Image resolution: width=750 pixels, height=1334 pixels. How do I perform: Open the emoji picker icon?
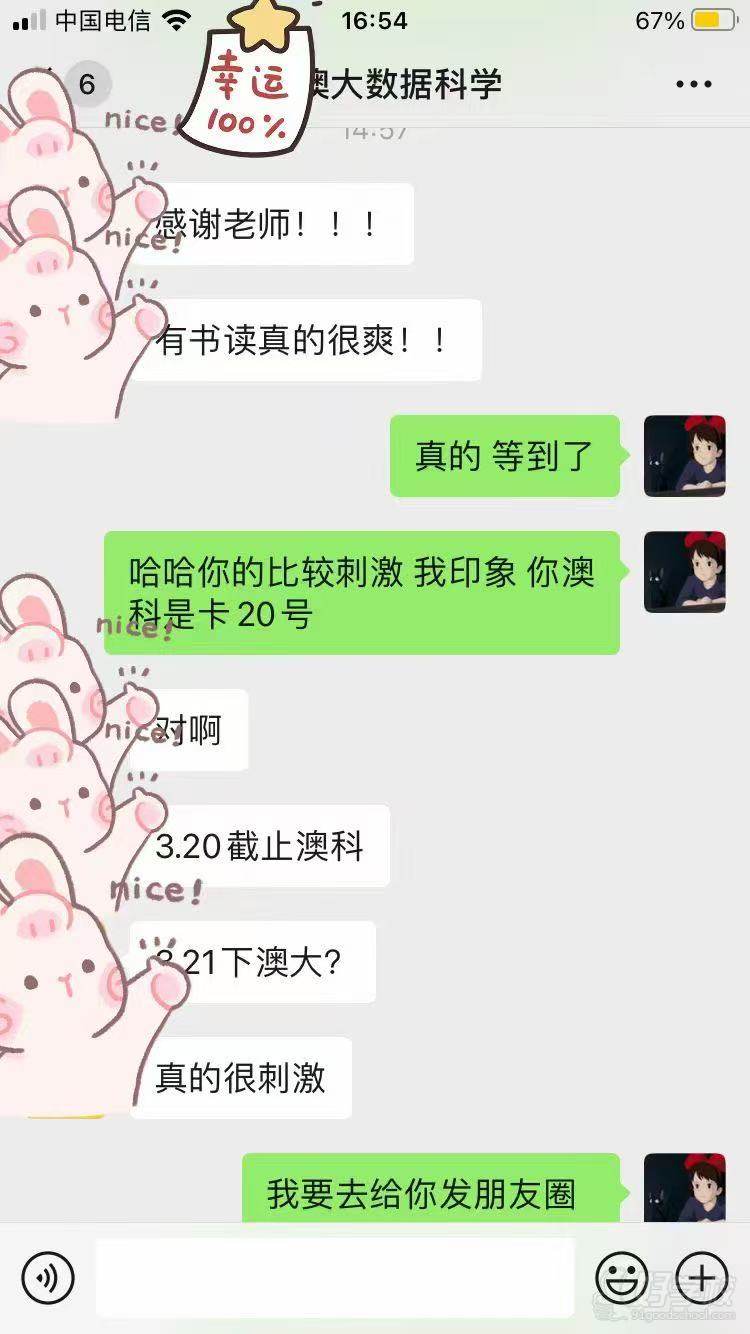click(x=622, y=1277)
